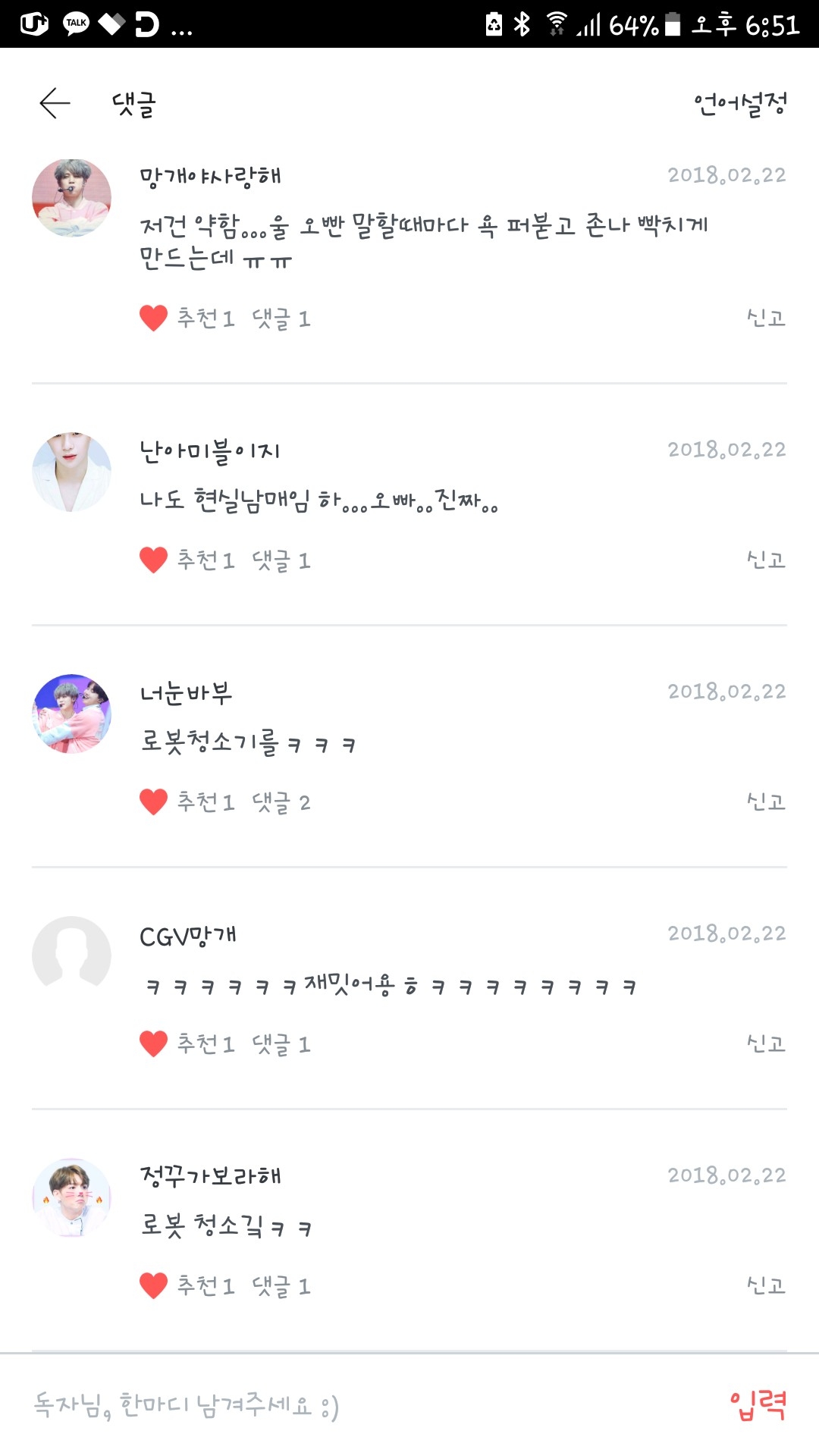This screenshot has height=1456, width=819.
Task: Open 언어설정 language settings
Action: click(740, 103)
